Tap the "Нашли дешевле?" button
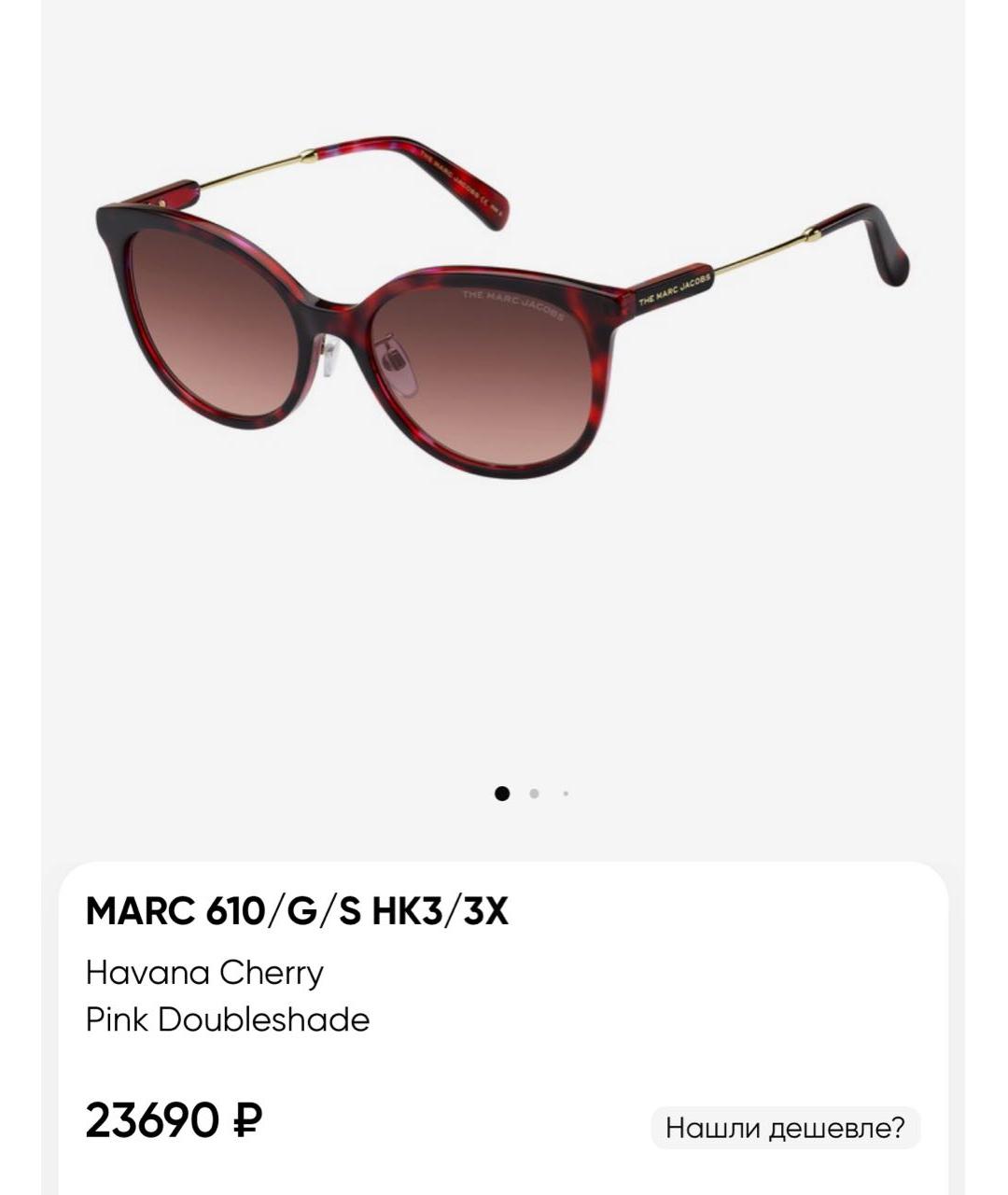Viewport: 1008px width, 1195px height. pos(785,1128)
